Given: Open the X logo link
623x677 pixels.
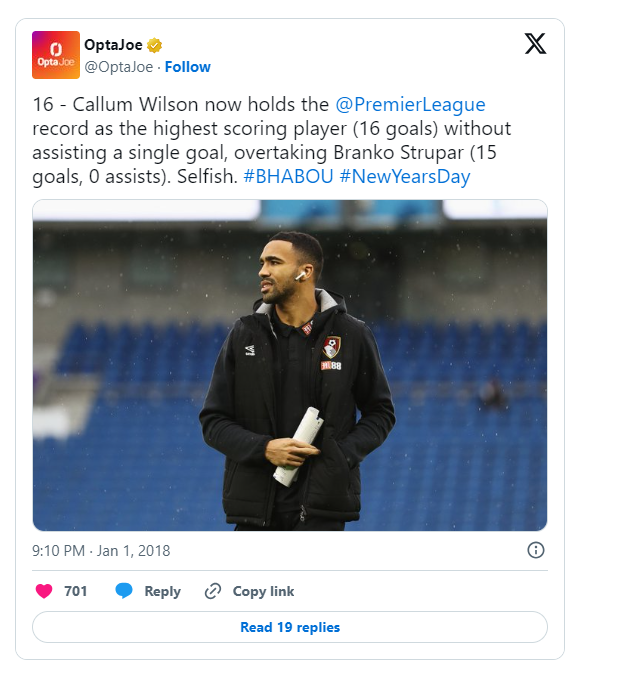Looking at the screenshot, I should click(535, 44).
